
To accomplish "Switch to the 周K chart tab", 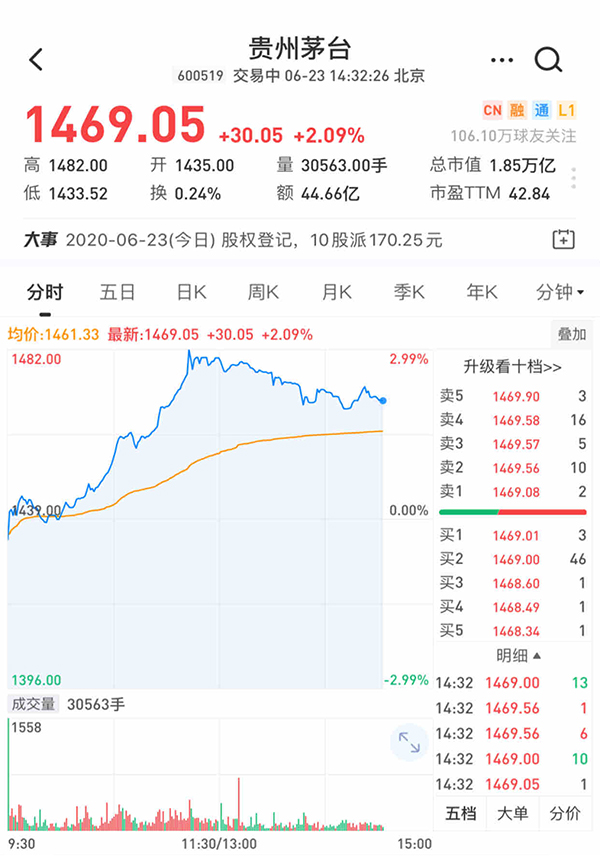I will coord(264,292).
